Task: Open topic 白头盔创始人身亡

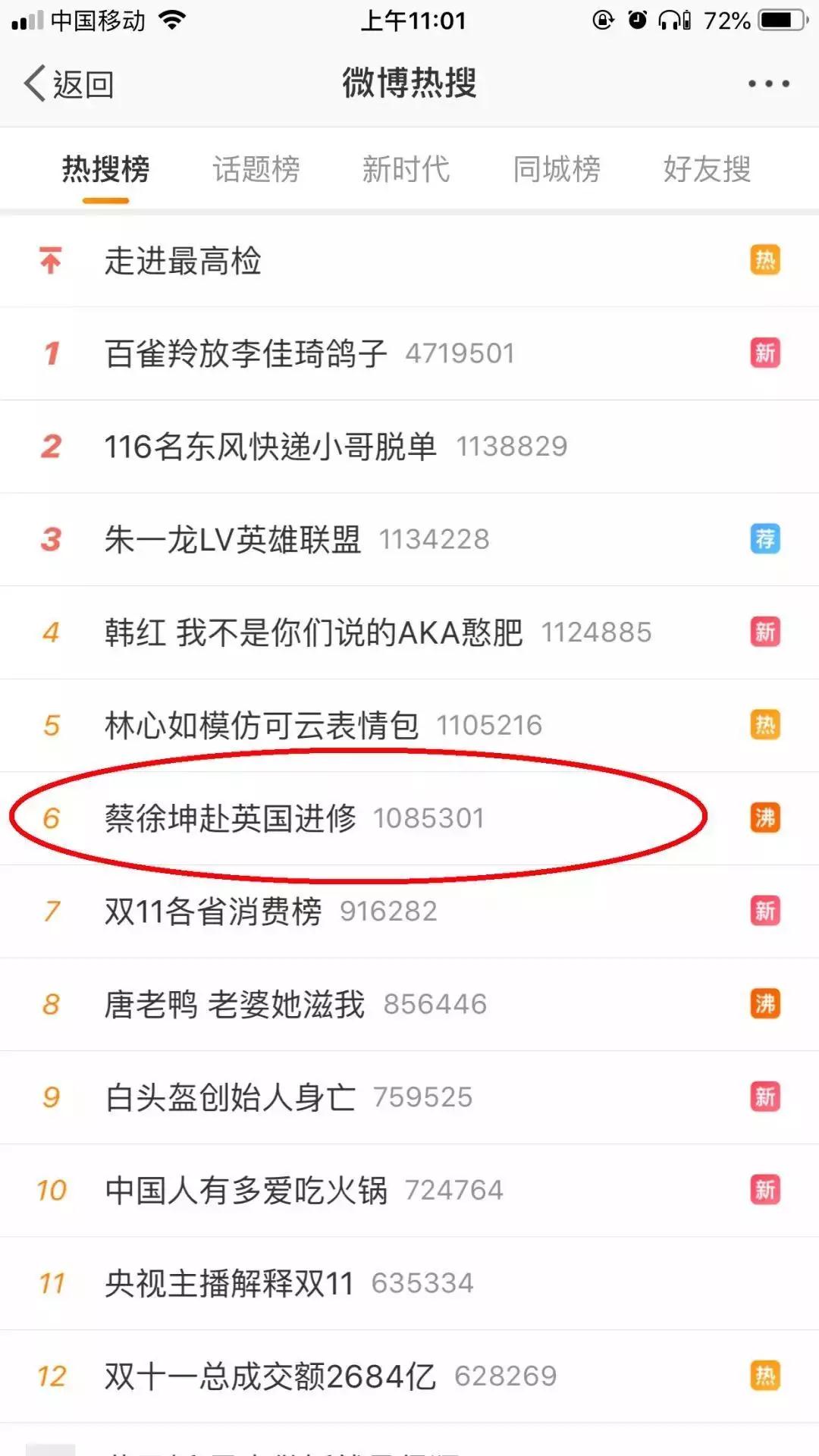Action: point(230,1097)
